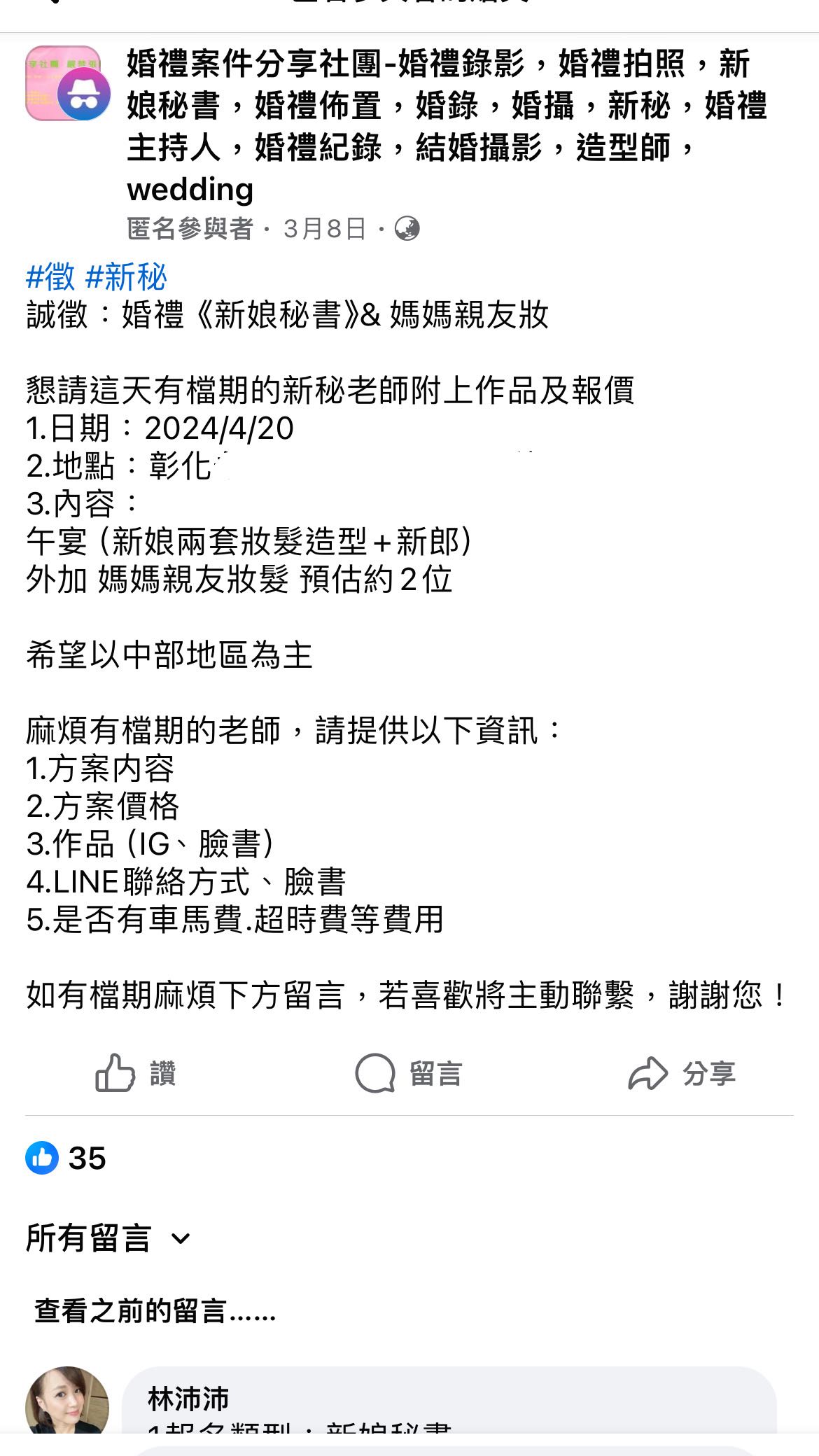Open commenter name 林沛沛
The image size is (819, 1456).
[x=188, y=1399]
